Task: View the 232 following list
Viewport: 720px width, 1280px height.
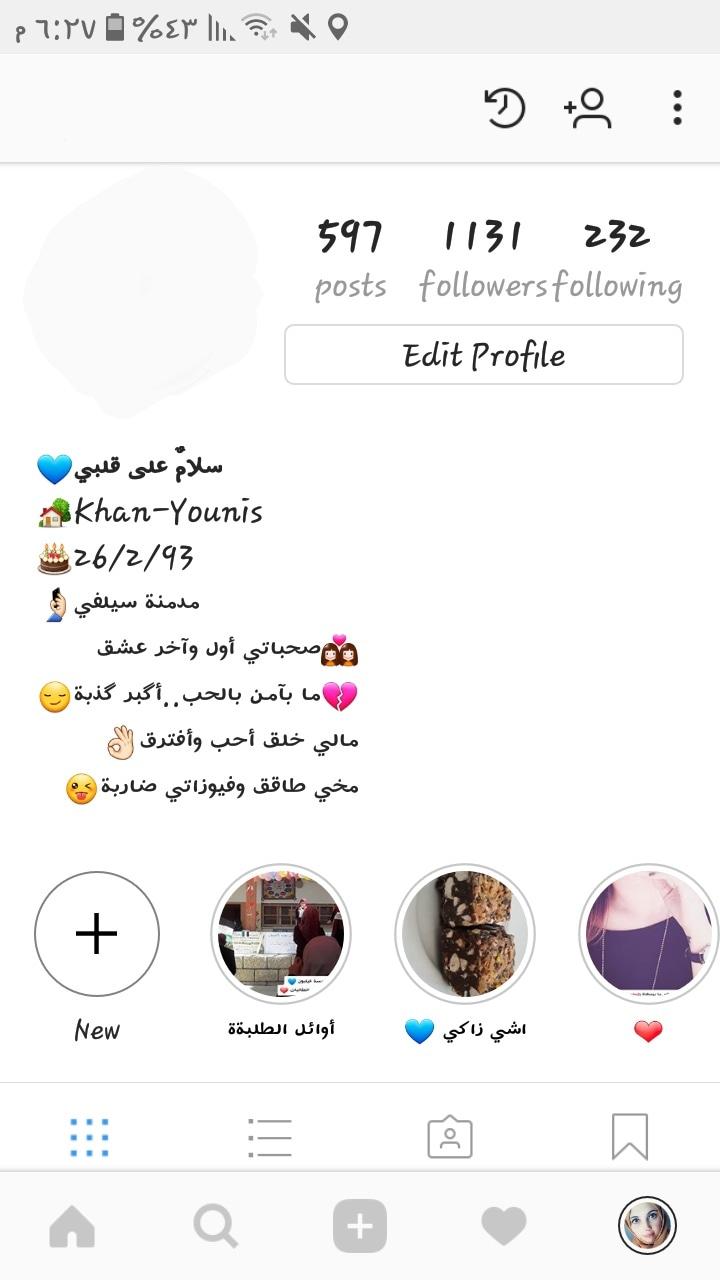Action: click(617, 258)
